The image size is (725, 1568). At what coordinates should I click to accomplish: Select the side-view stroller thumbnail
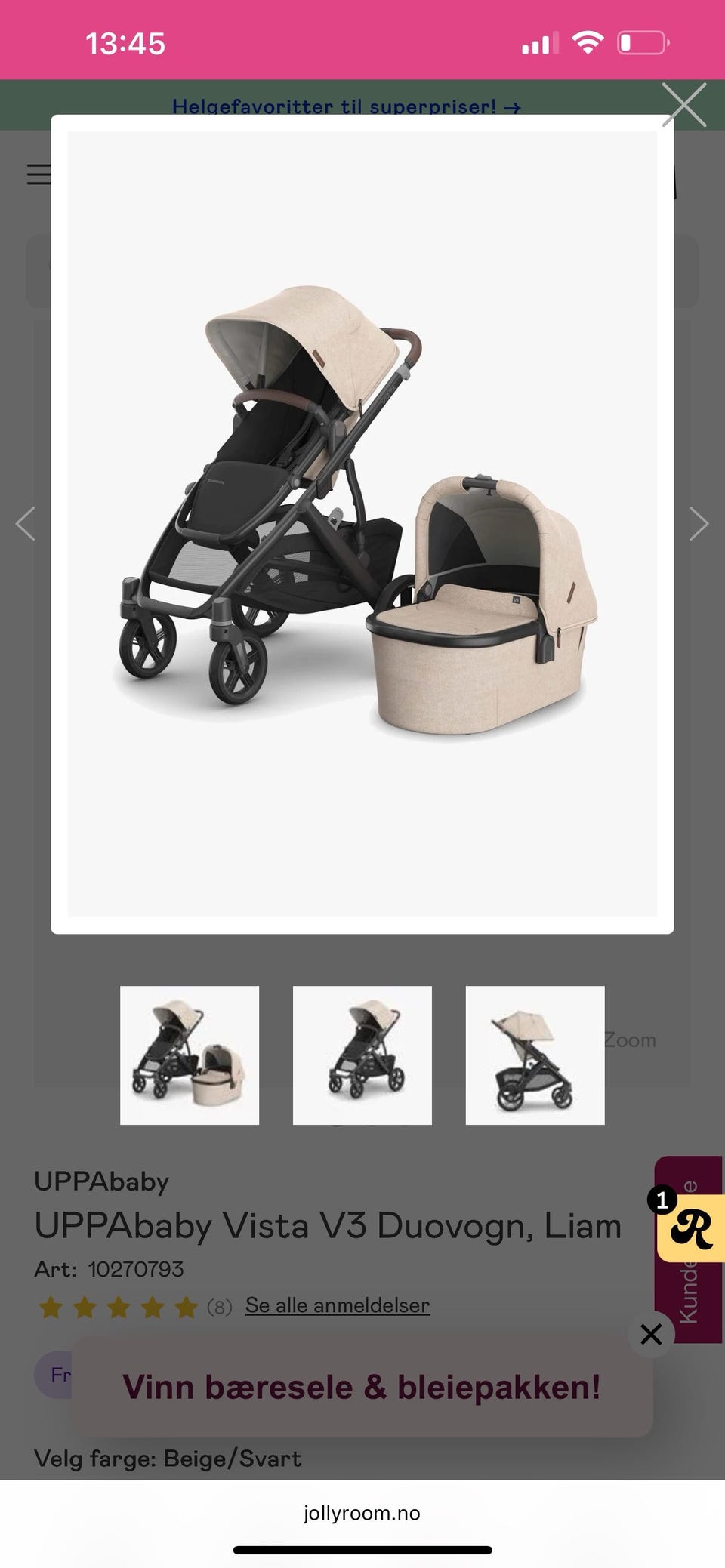(535, 1055)
